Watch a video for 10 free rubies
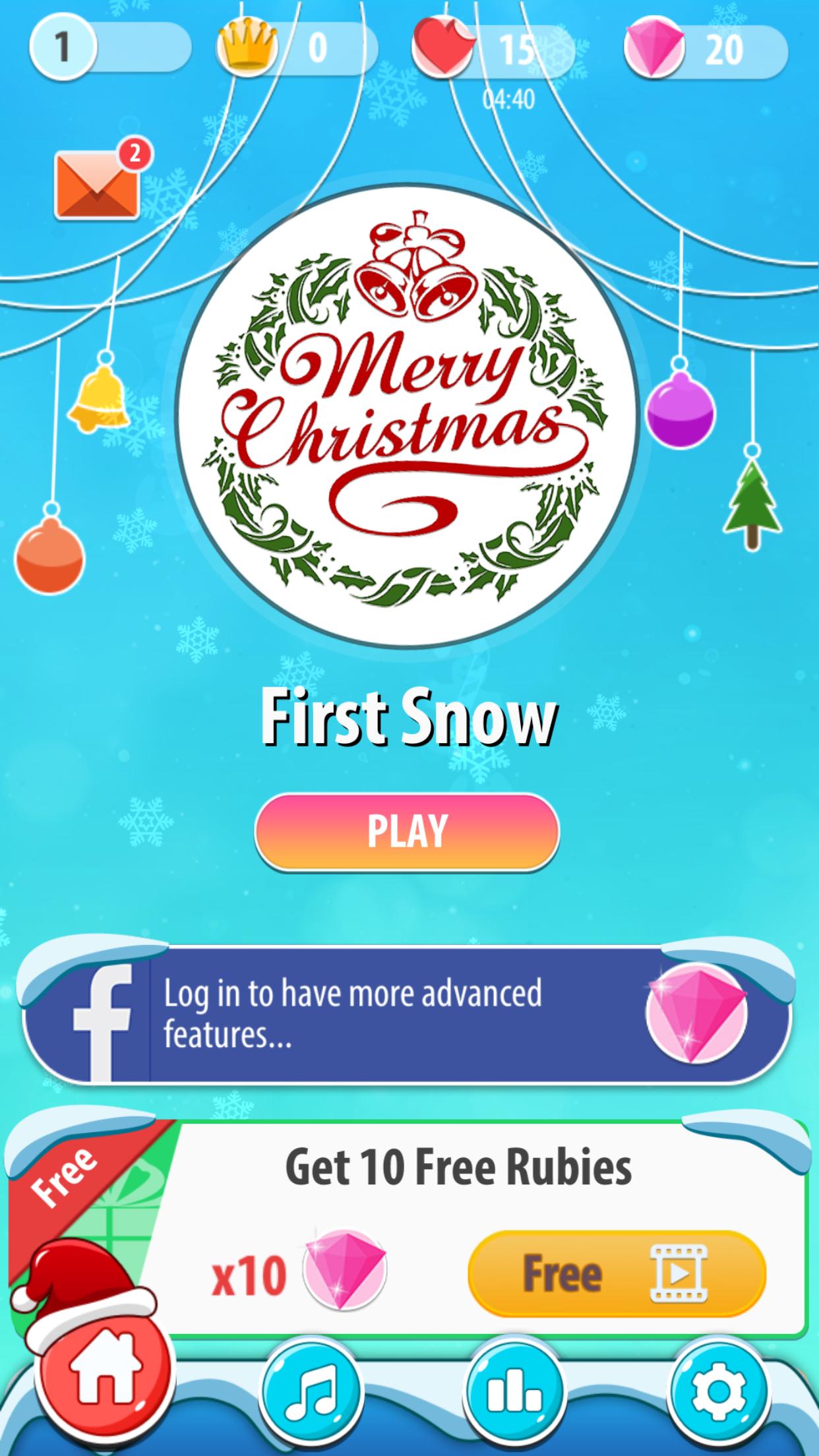This screenshot has height=1456, width=819. click(617, 1273)
